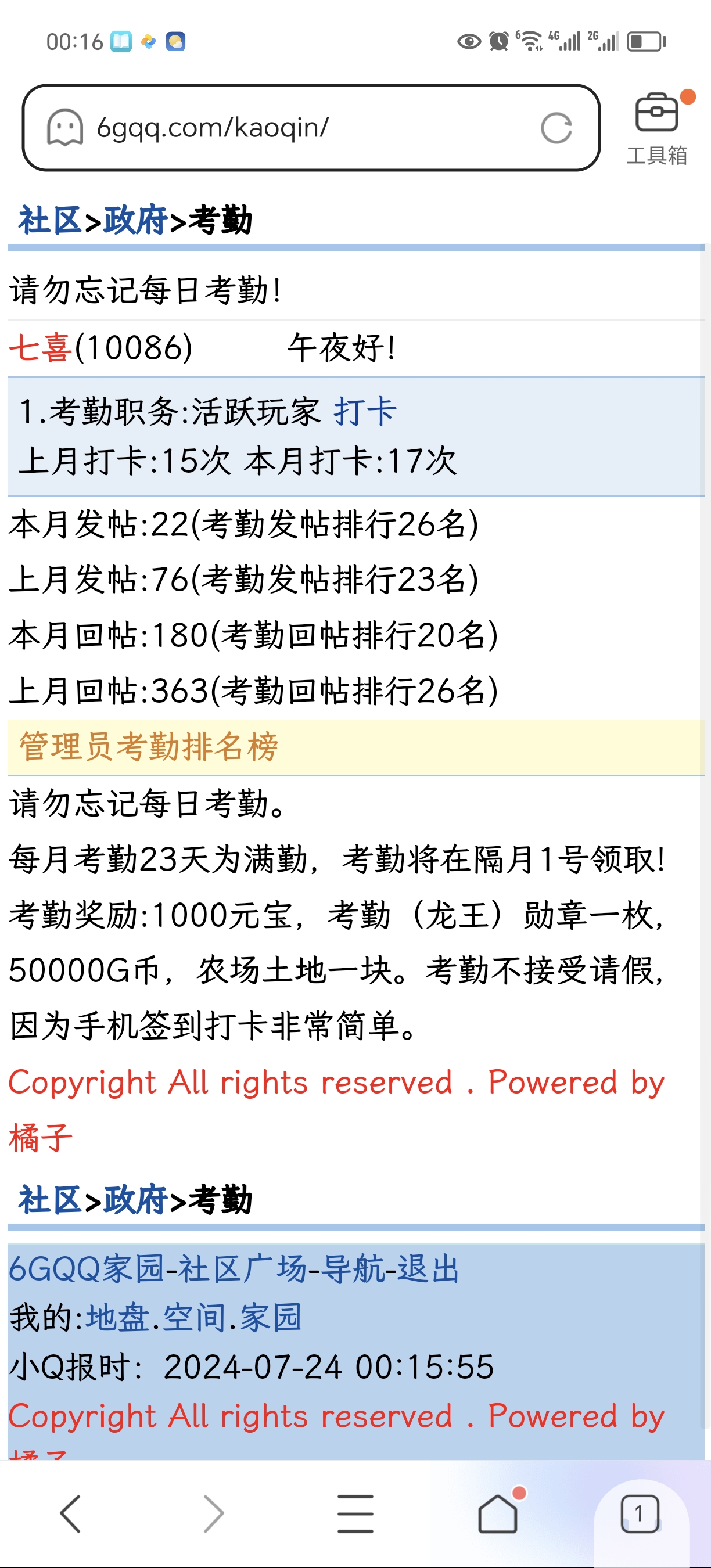Viewport: 711px width, 1568px height.
Task: Open the top 政府 breadcrumb link
Action: tap(135, 220)
